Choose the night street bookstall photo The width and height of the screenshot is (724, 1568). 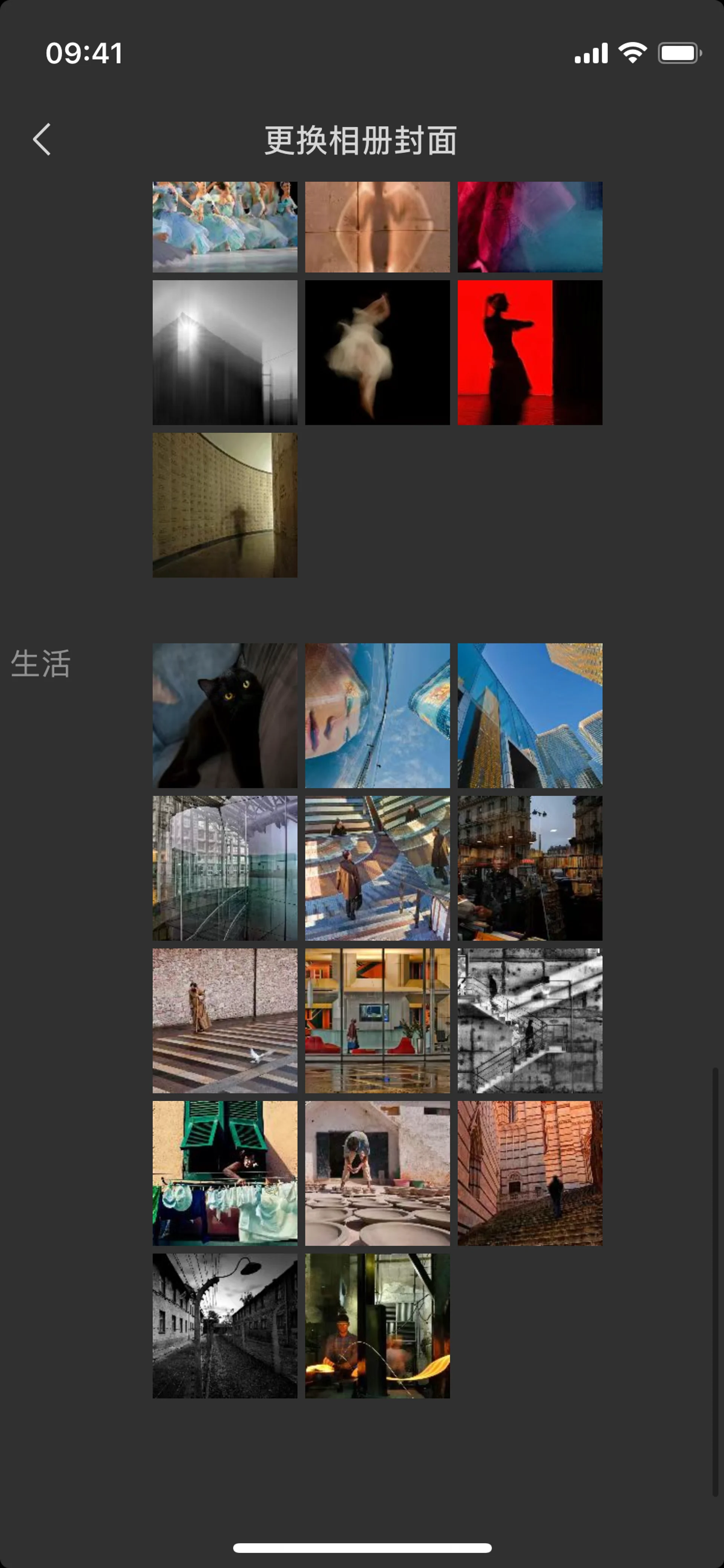click(529, 868)
